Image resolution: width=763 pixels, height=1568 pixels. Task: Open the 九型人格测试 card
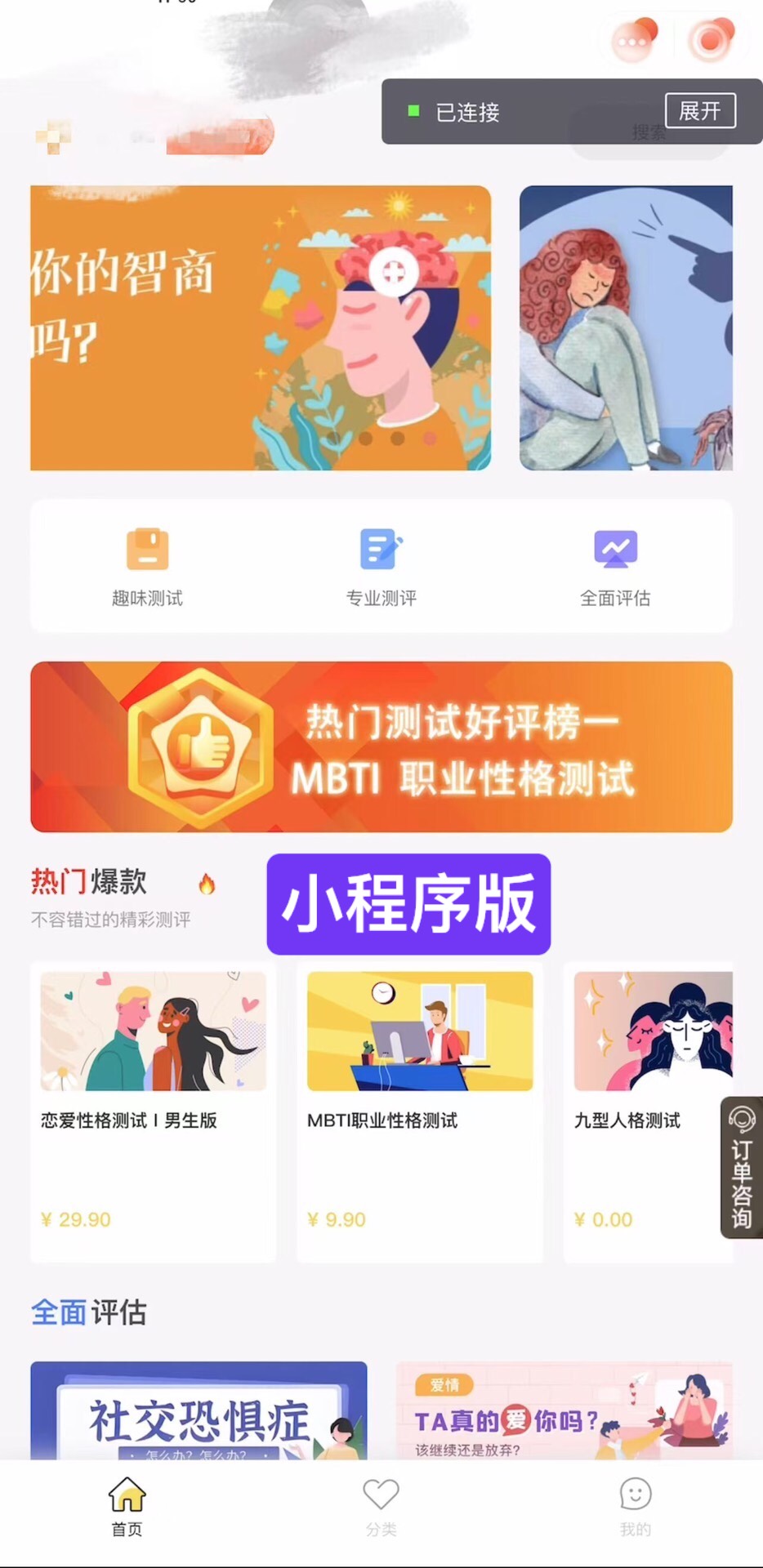tap(649, 1111)
